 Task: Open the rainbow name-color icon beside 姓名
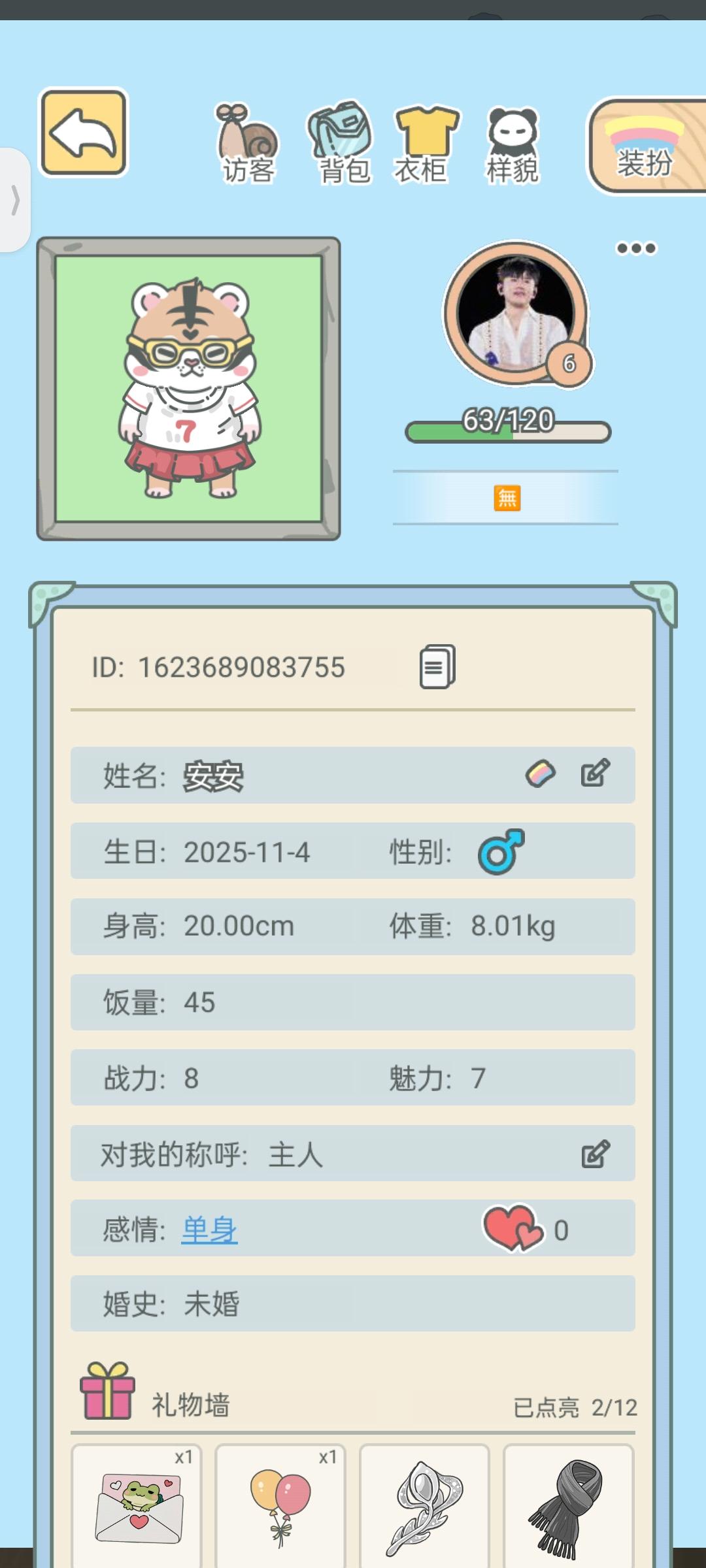[x=539, y=774]
